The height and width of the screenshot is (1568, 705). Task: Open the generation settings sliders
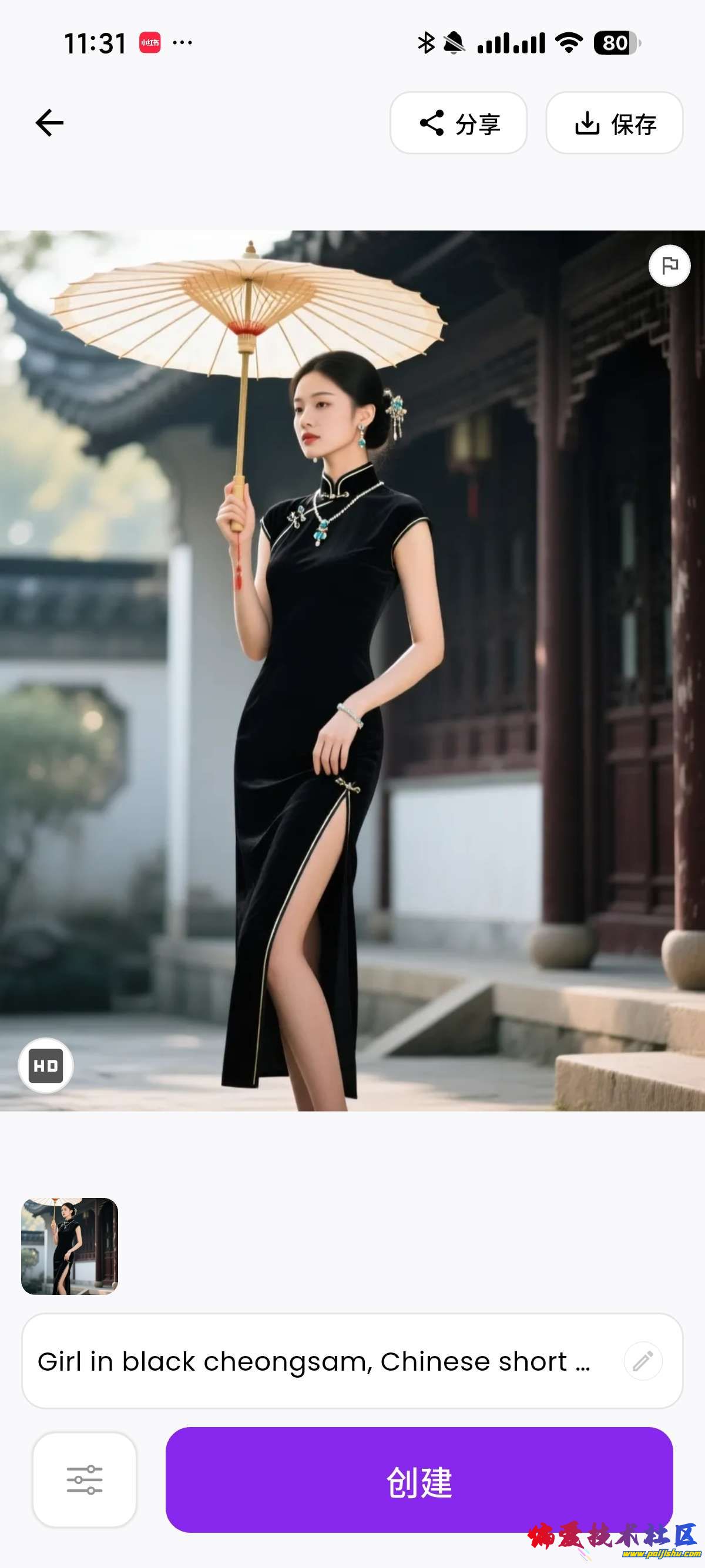[x=85, y=1480]
